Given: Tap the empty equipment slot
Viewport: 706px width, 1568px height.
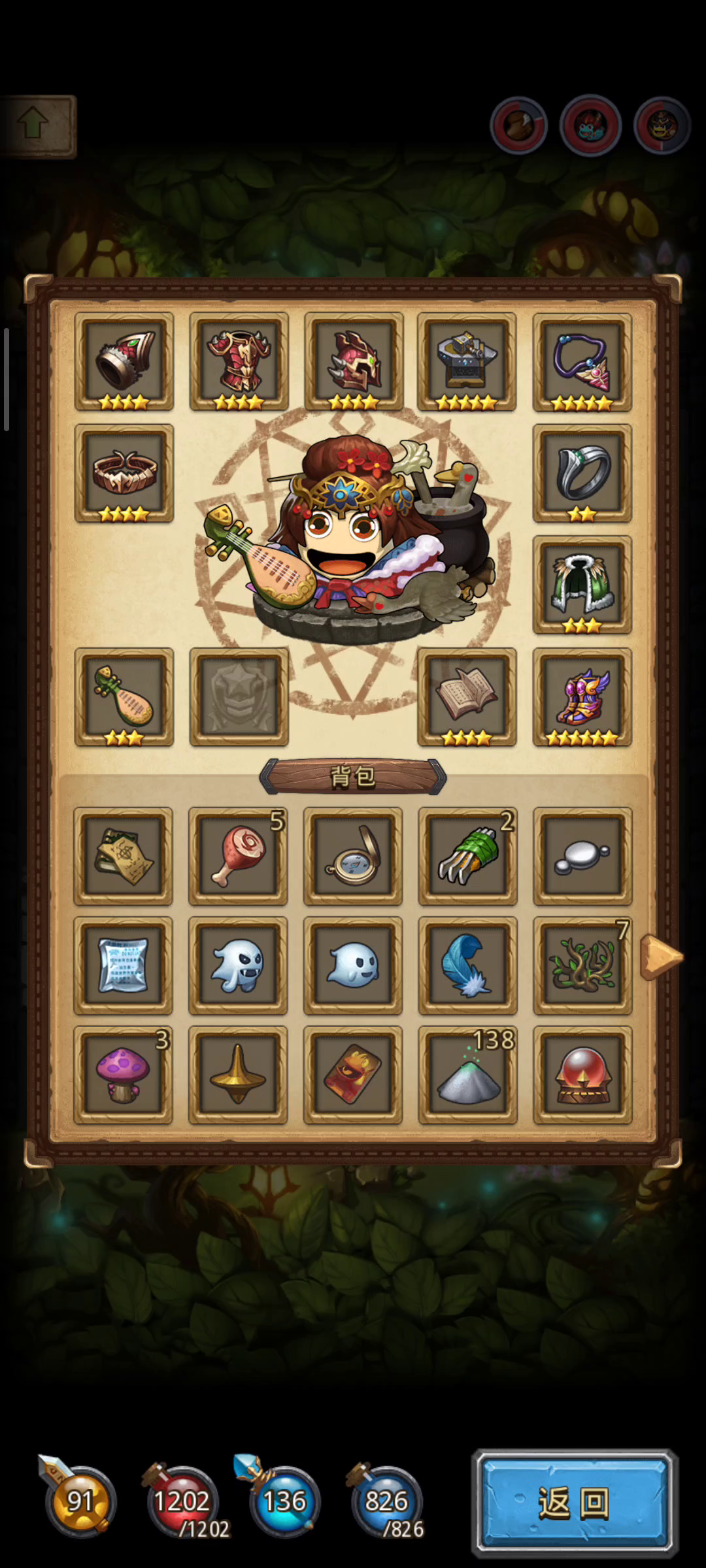Looking at the screenshot, I should tap(239, 696).
